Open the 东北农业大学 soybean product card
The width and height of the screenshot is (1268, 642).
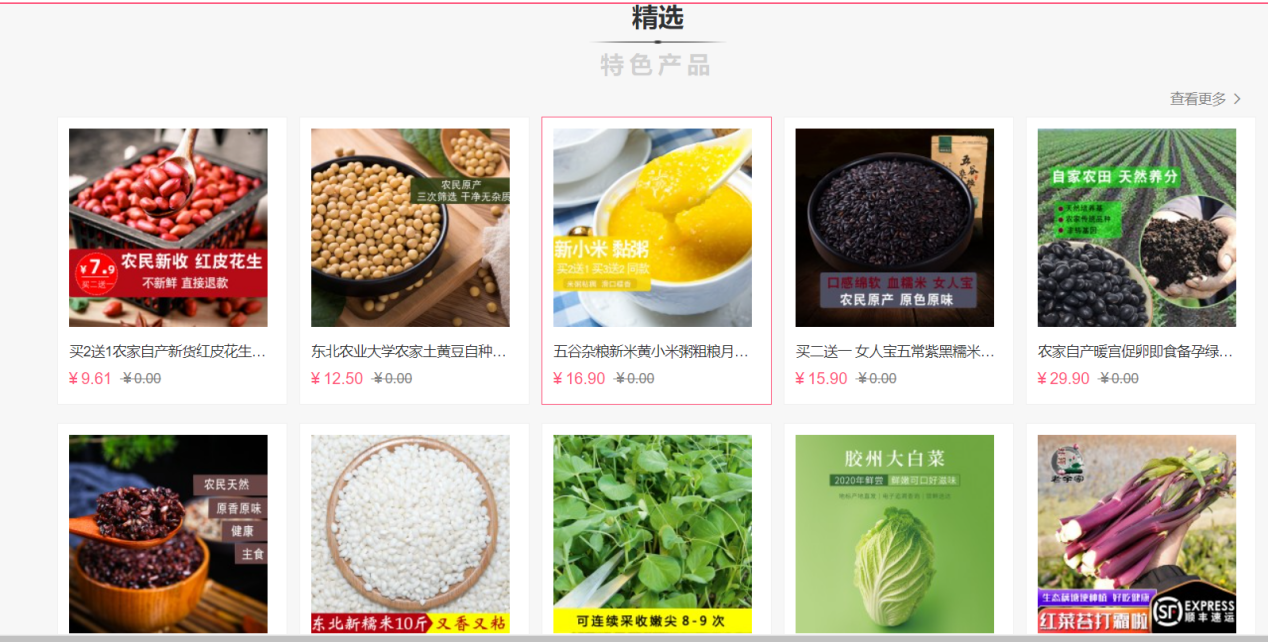(410, 228)
